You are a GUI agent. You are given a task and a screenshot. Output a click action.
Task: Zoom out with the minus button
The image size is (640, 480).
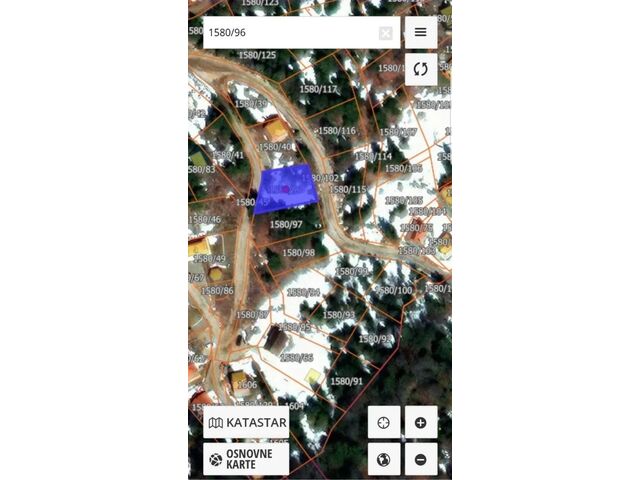(x=420, y=459)
